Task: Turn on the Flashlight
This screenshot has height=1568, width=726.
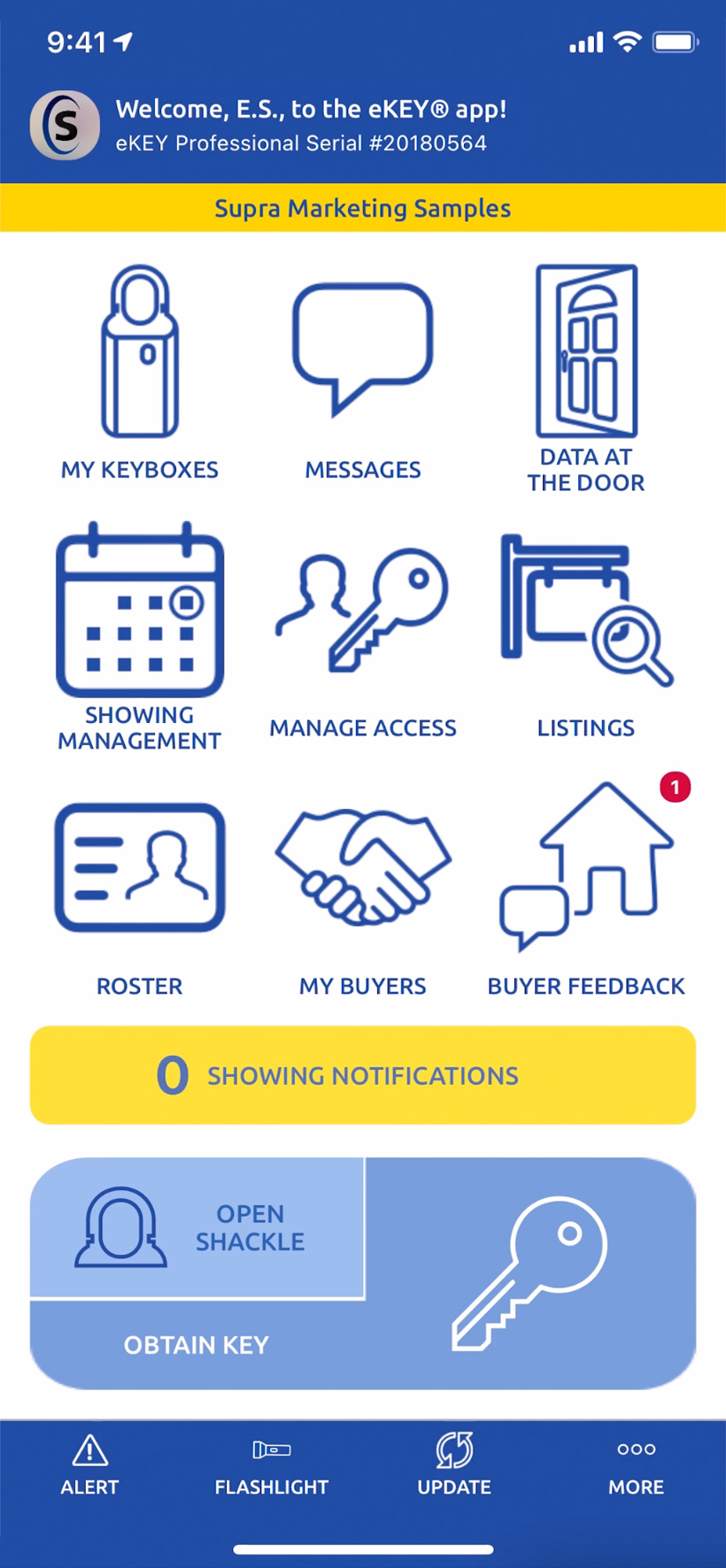Action: pyautogui.click(x=272, y=1466)
